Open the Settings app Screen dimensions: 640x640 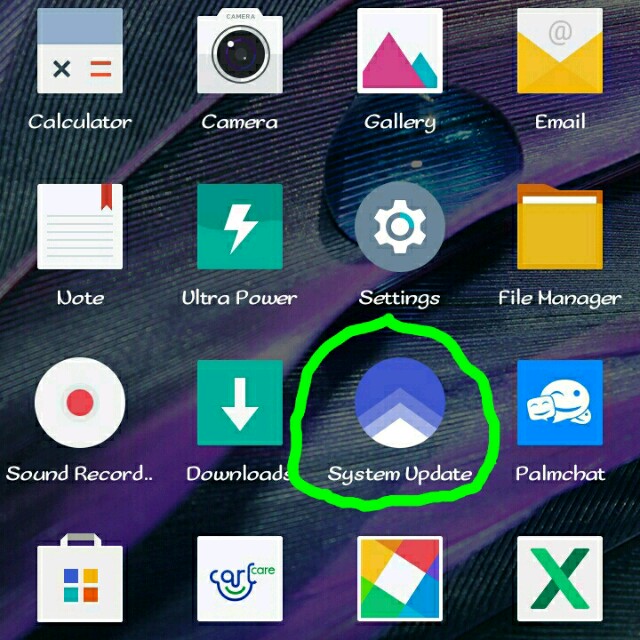[x=400, y=228]
